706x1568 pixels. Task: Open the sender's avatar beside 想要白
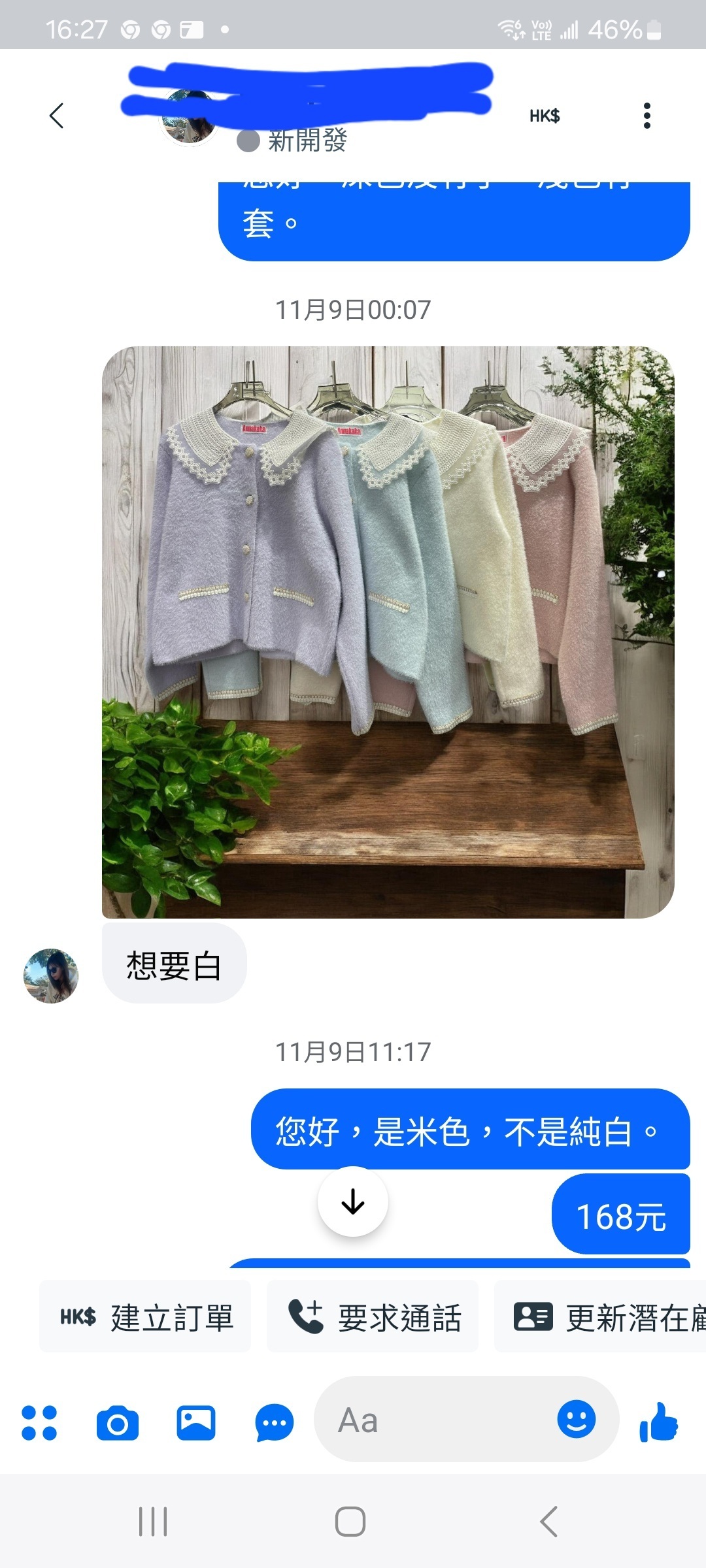coord(51,975)
